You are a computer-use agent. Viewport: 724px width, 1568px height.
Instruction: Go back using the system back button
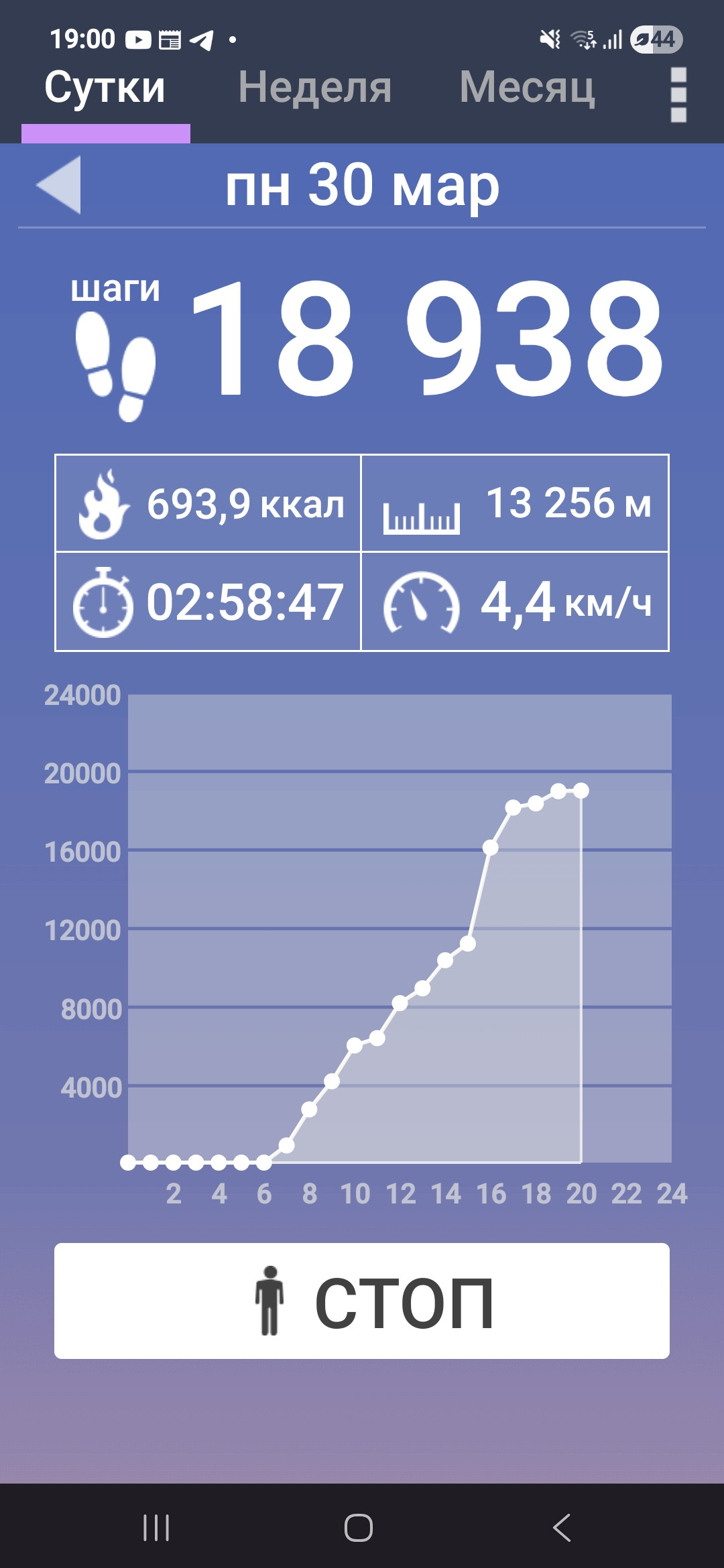click(562, 1528)
